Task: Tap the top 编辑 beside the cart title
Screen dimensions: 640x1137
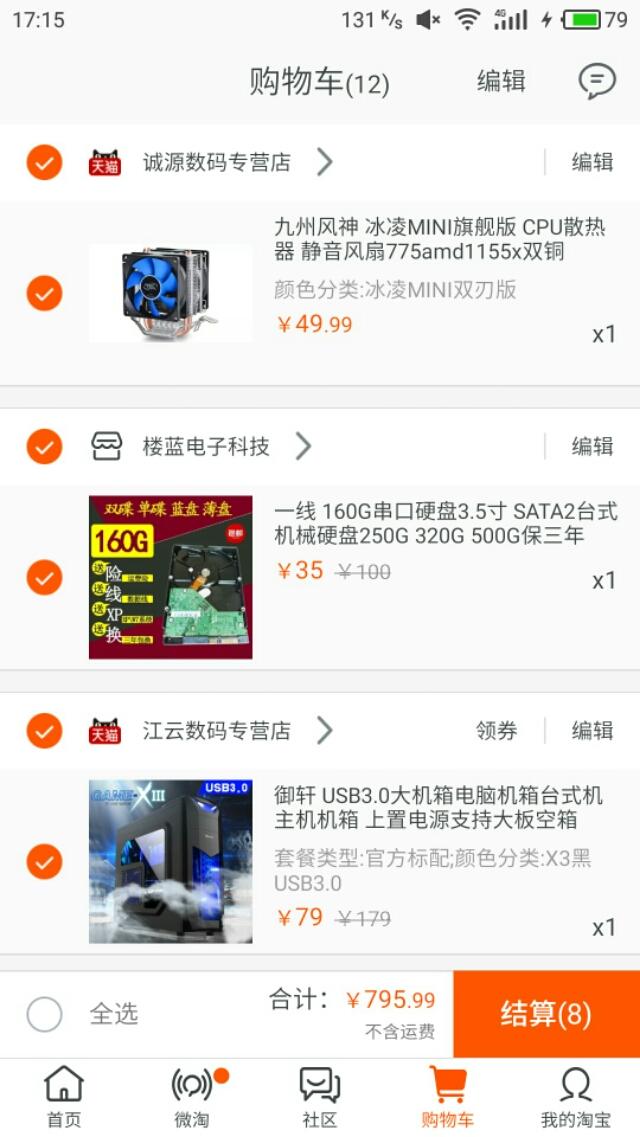Action: 501,81
